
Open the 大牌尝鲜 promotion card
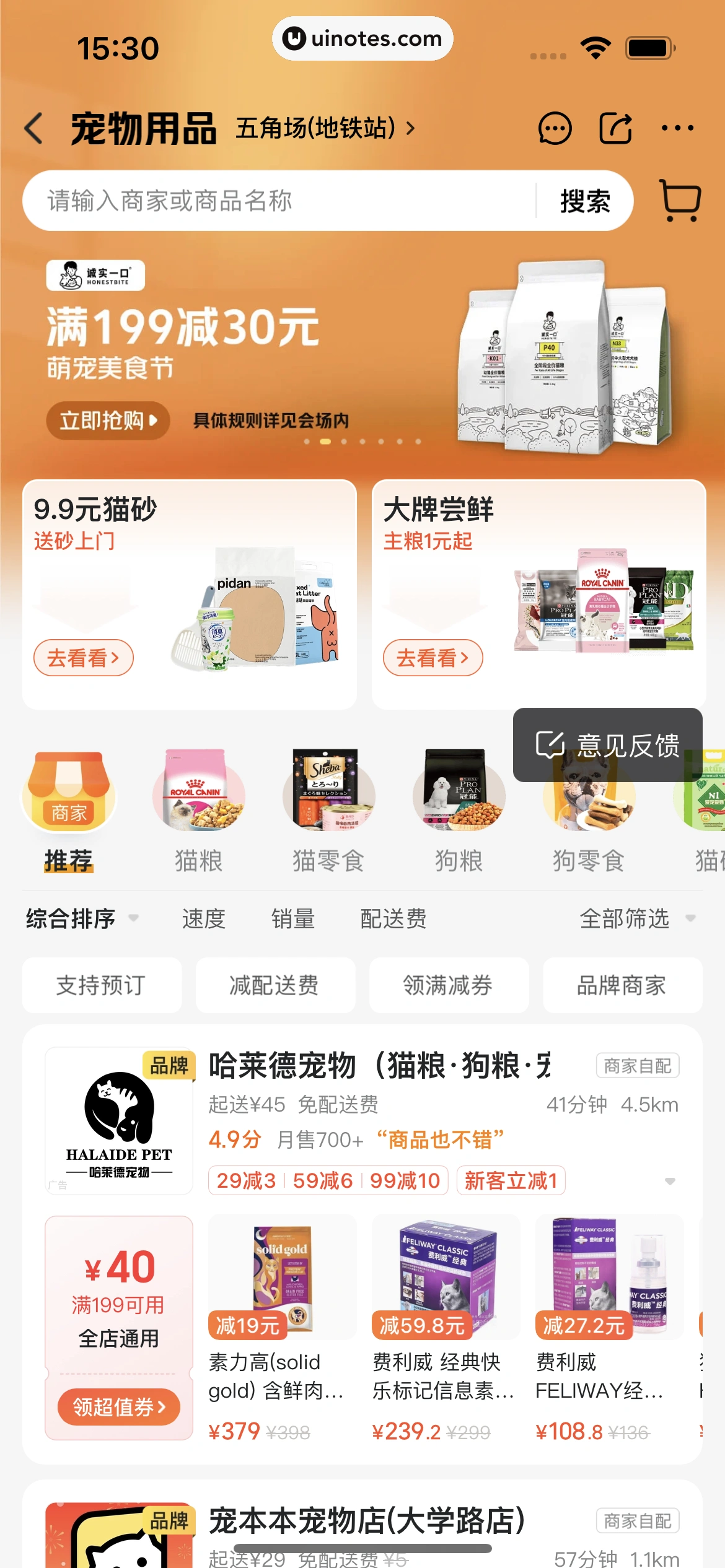click(x=538, y=593)
